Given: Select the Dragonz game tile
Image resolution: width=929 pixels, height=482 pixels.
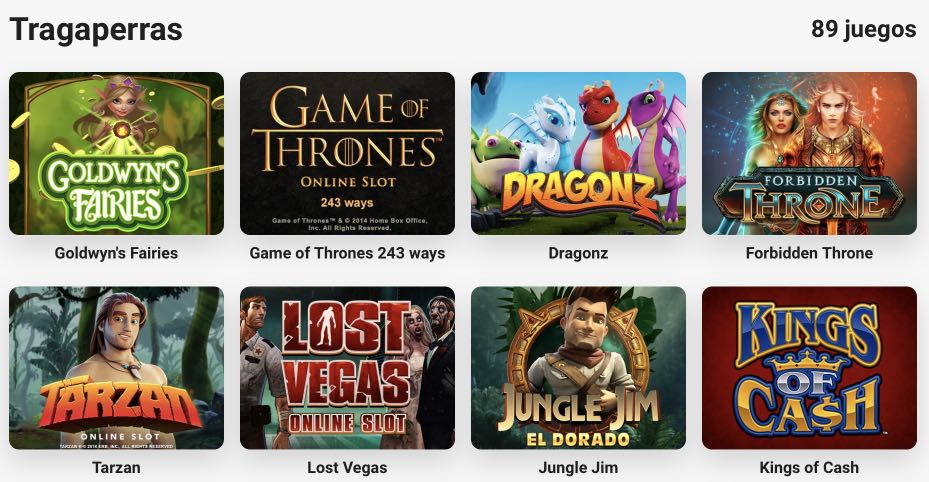Looking at the screenshot, I should pos(578,153).
